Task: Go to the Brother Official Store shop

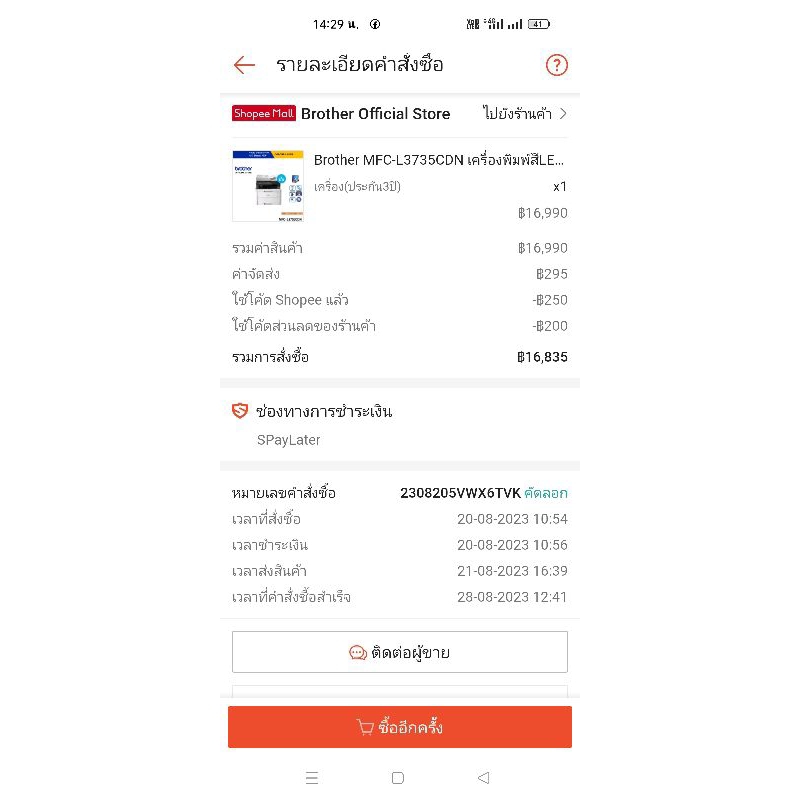Action: (524, 113)
